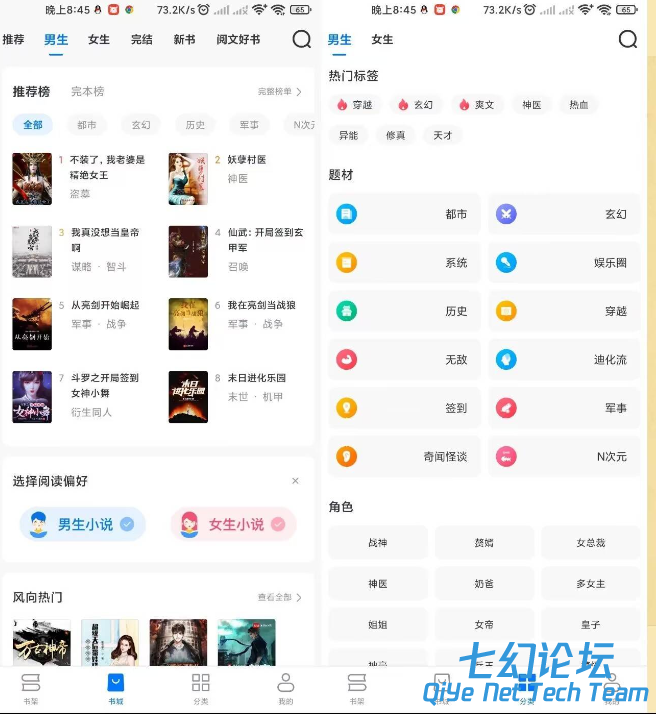Select the 全部 filter chip
Screen dimensions: 656x714
click(x=33, y=125)
